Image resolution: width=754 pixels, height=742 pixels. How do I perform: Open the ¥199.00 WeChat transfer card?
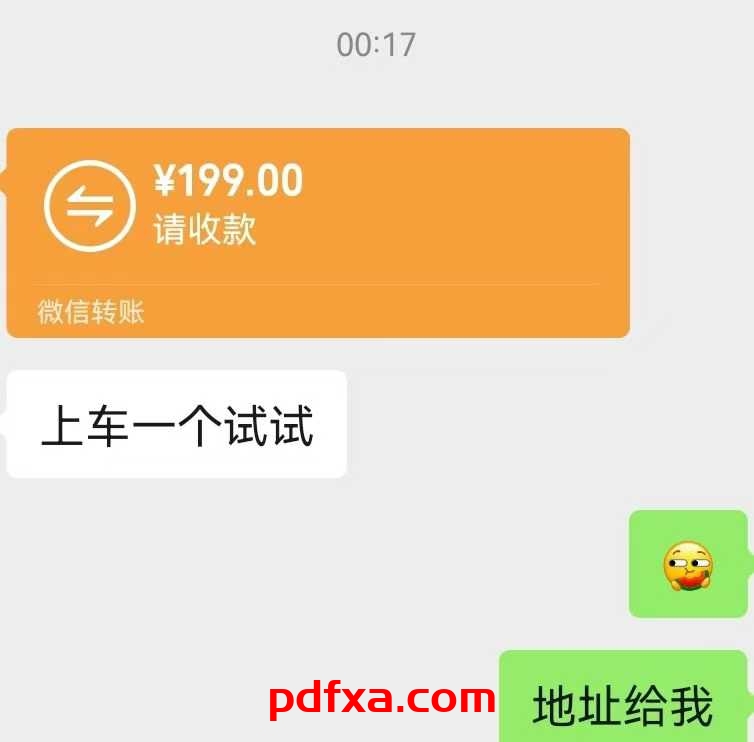point(318,232)
